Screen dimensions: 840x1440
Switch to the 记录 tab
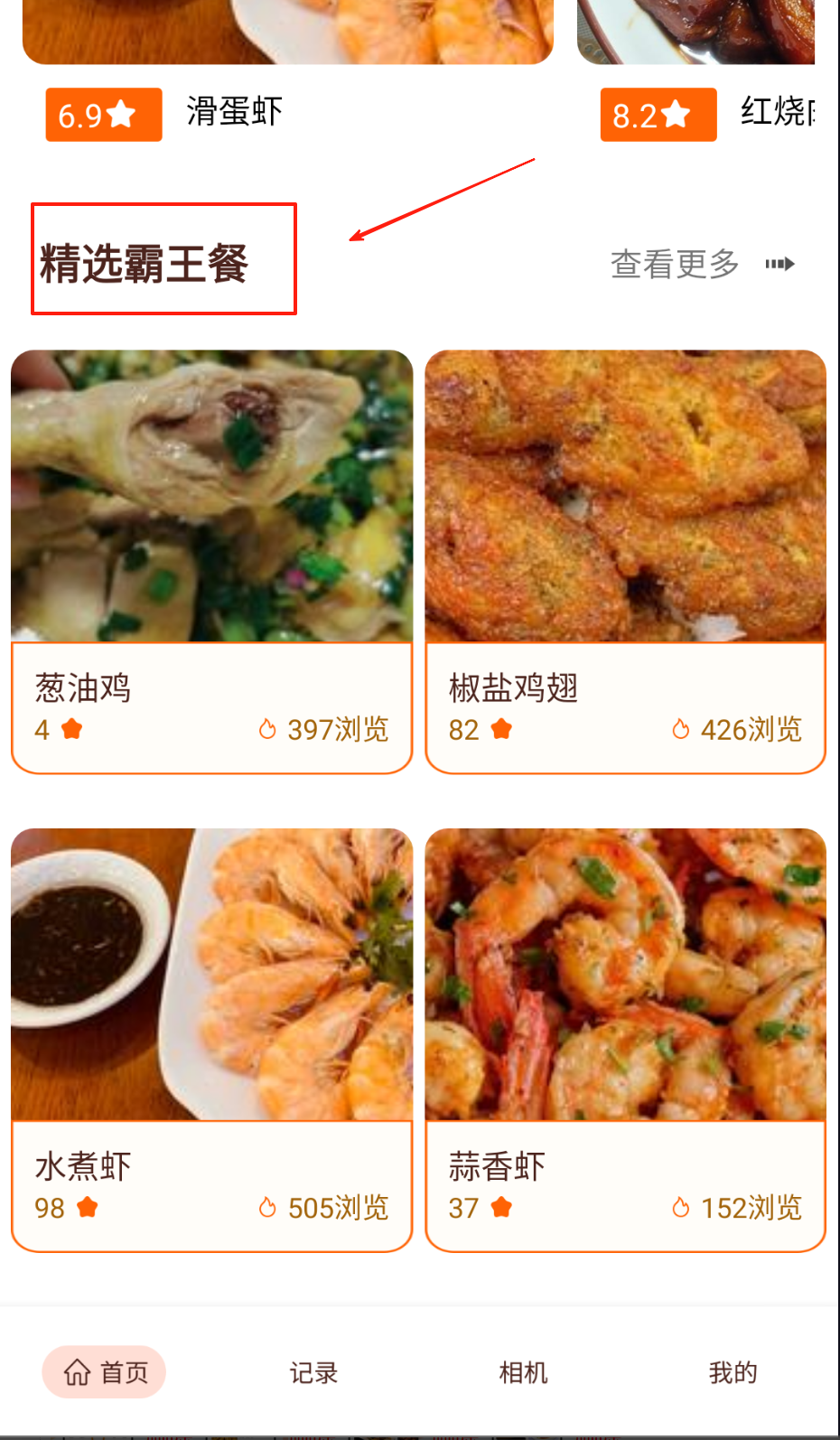click(313, 1372)
